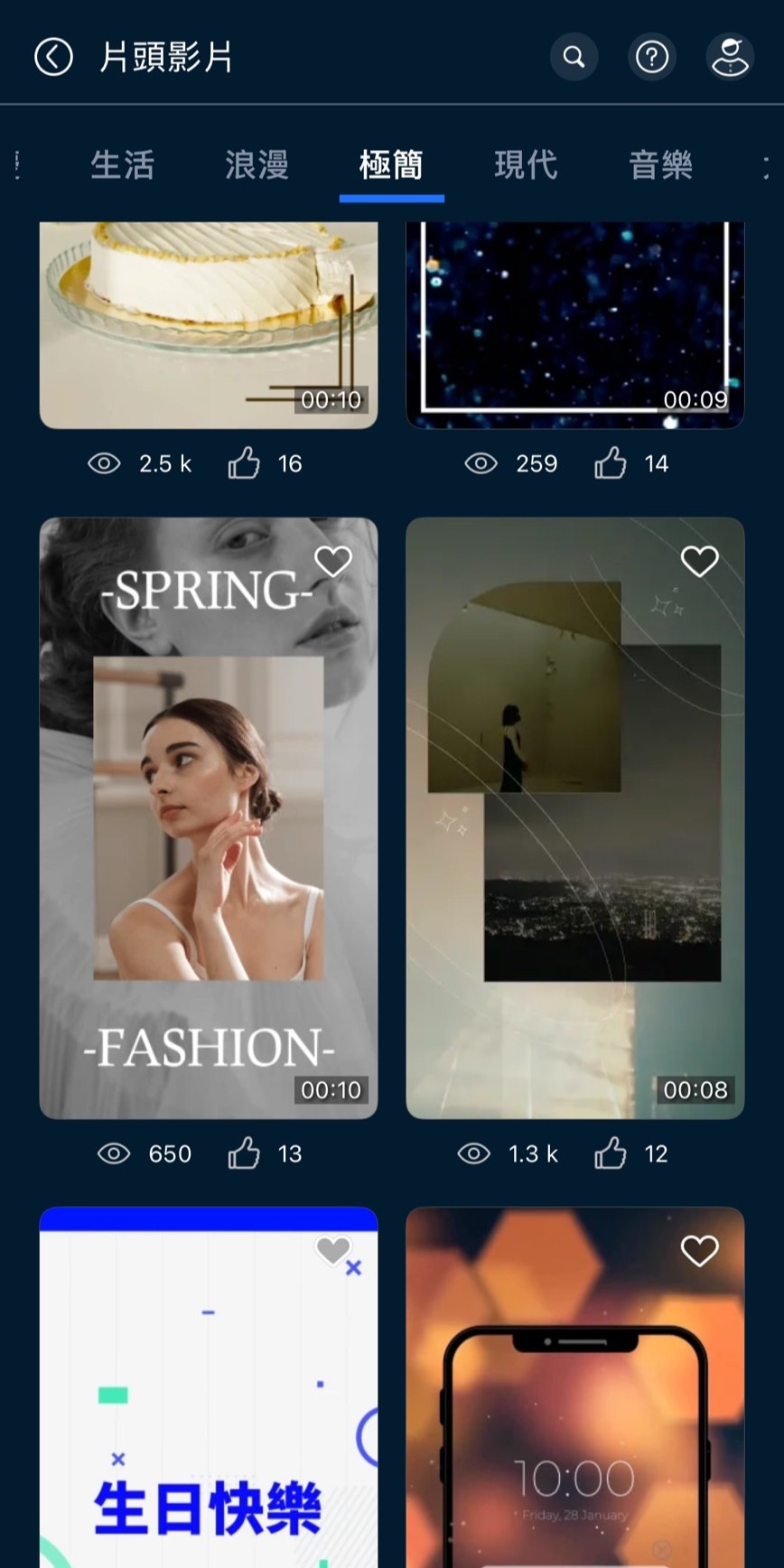Switch to the 生活 tab

[123, 165]
